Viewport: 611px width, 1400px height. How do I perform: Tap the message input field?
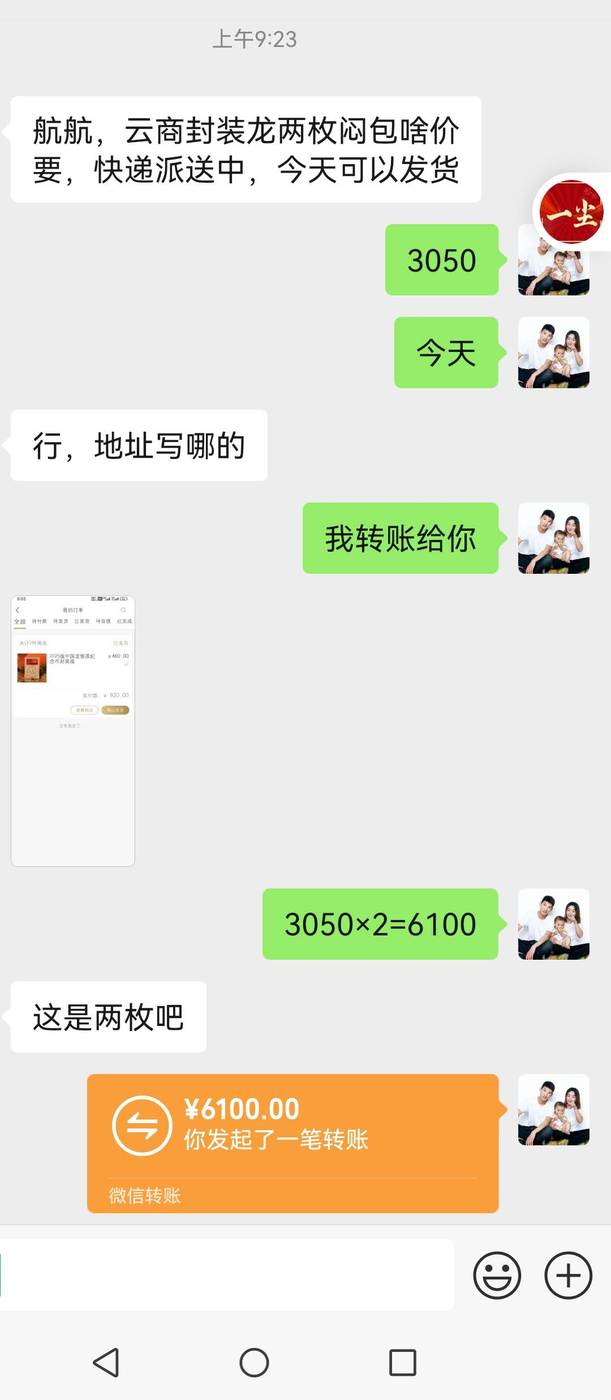click(226, 1275)
